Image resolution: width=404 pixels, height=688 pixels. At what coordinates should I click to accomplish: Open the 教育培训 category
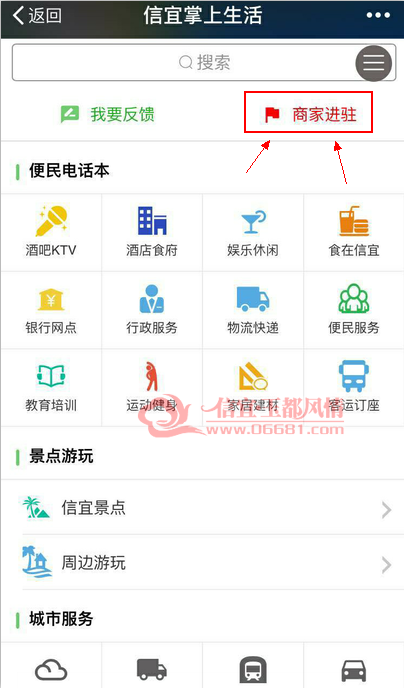[x=51, y=387]
